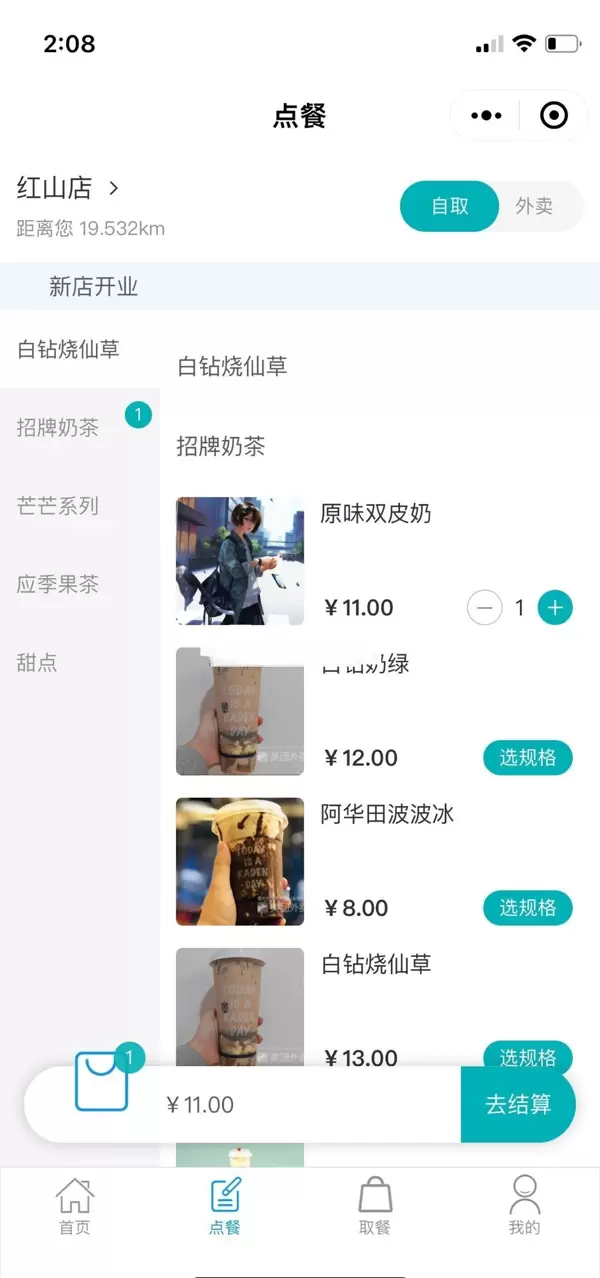Select 自取 pickup option

click(450, 206)
